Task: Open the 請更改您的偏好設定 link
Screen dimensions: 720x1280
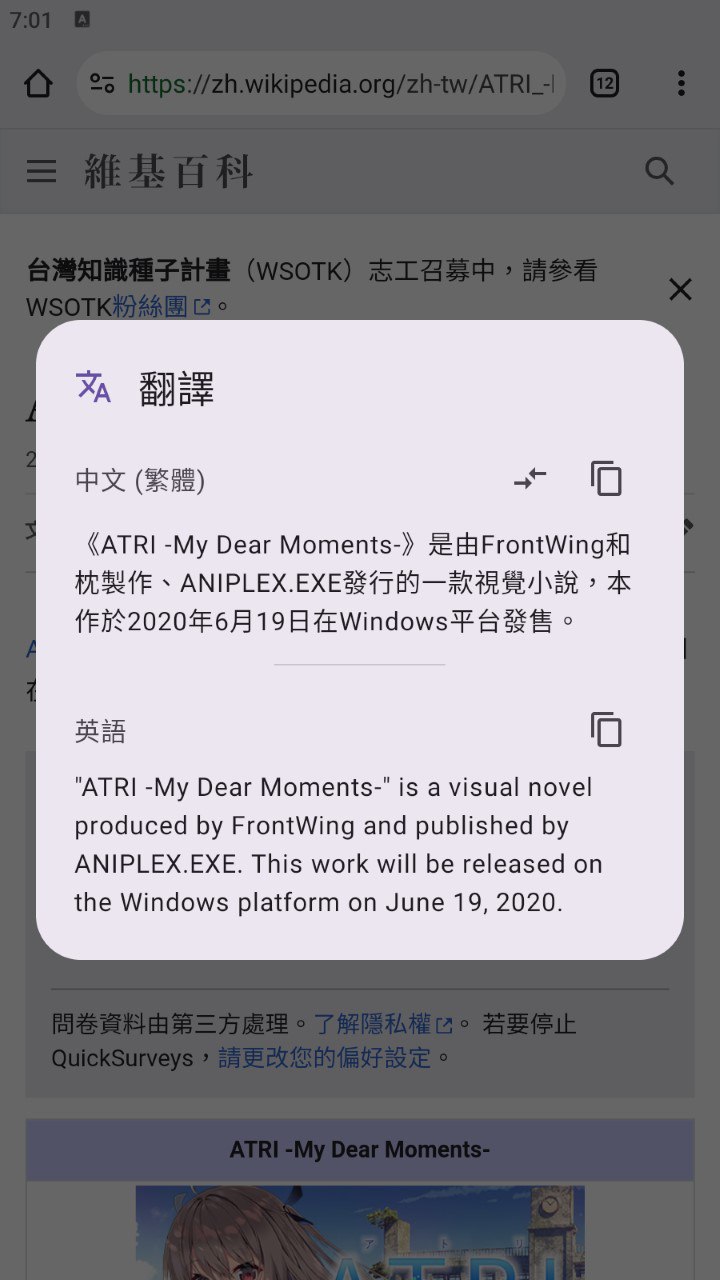Action: click(325, 1057)
